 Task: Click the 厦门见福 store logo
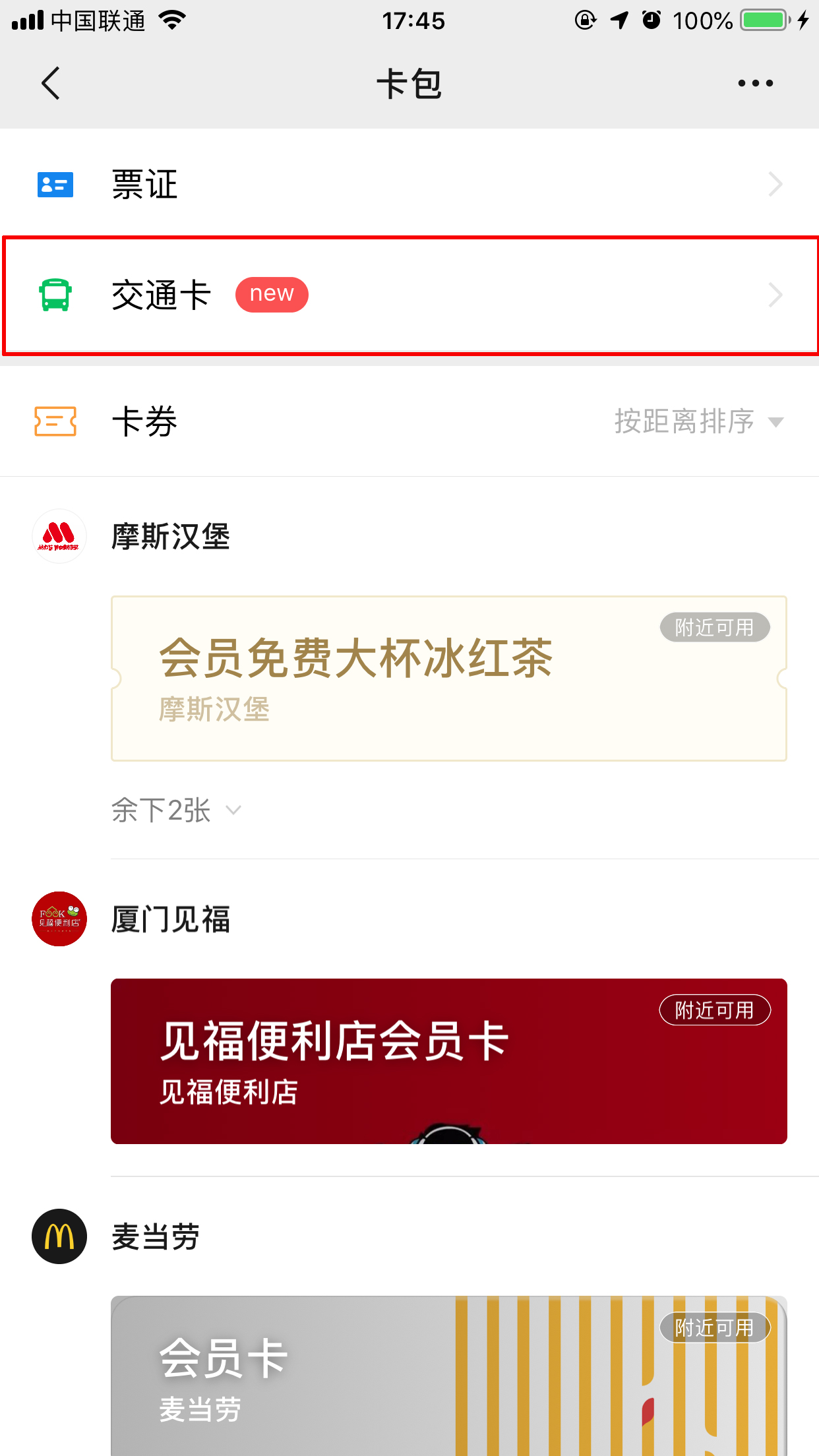tap(59, 919)
